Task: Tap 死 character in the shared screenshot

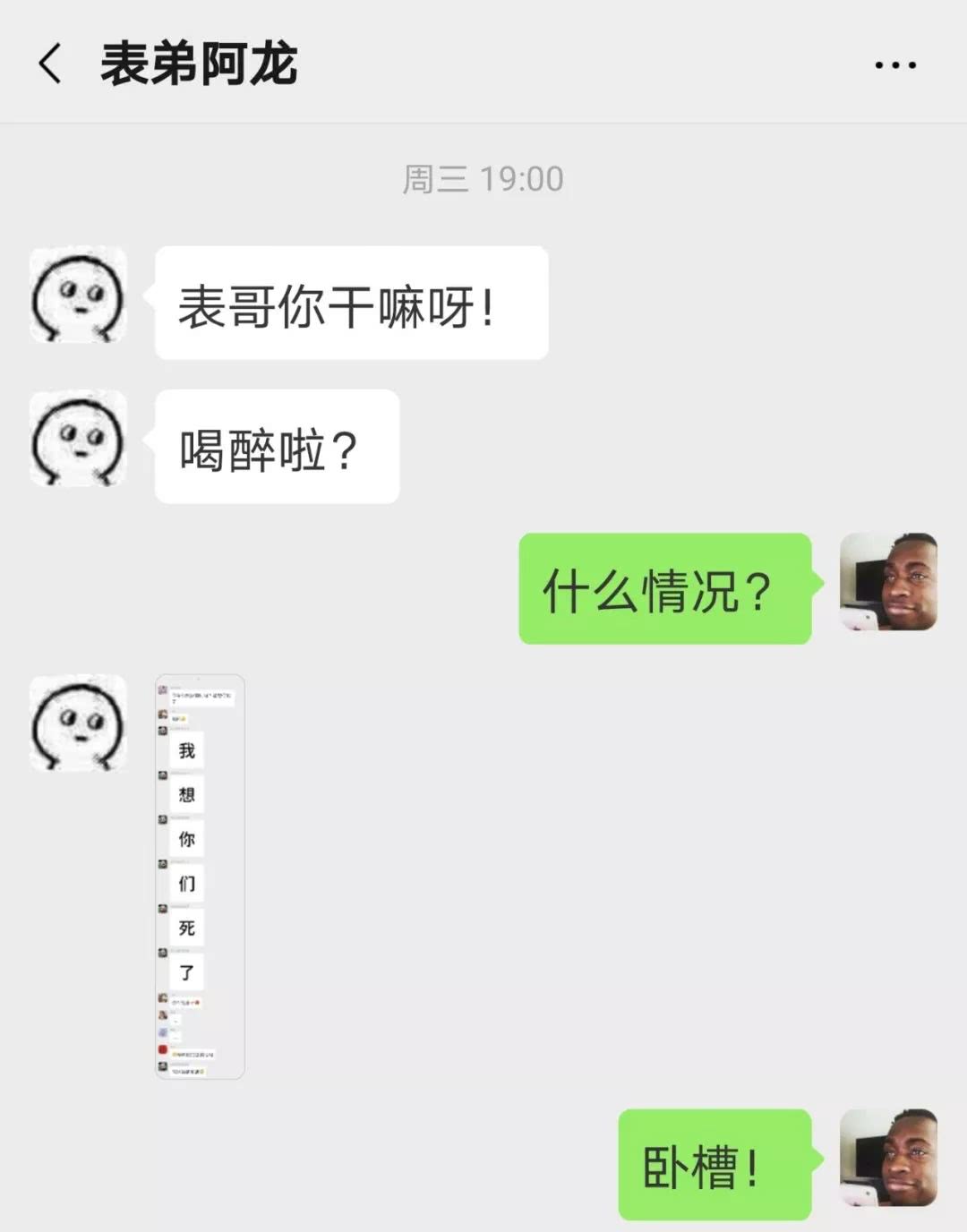Action: [185, 928]
